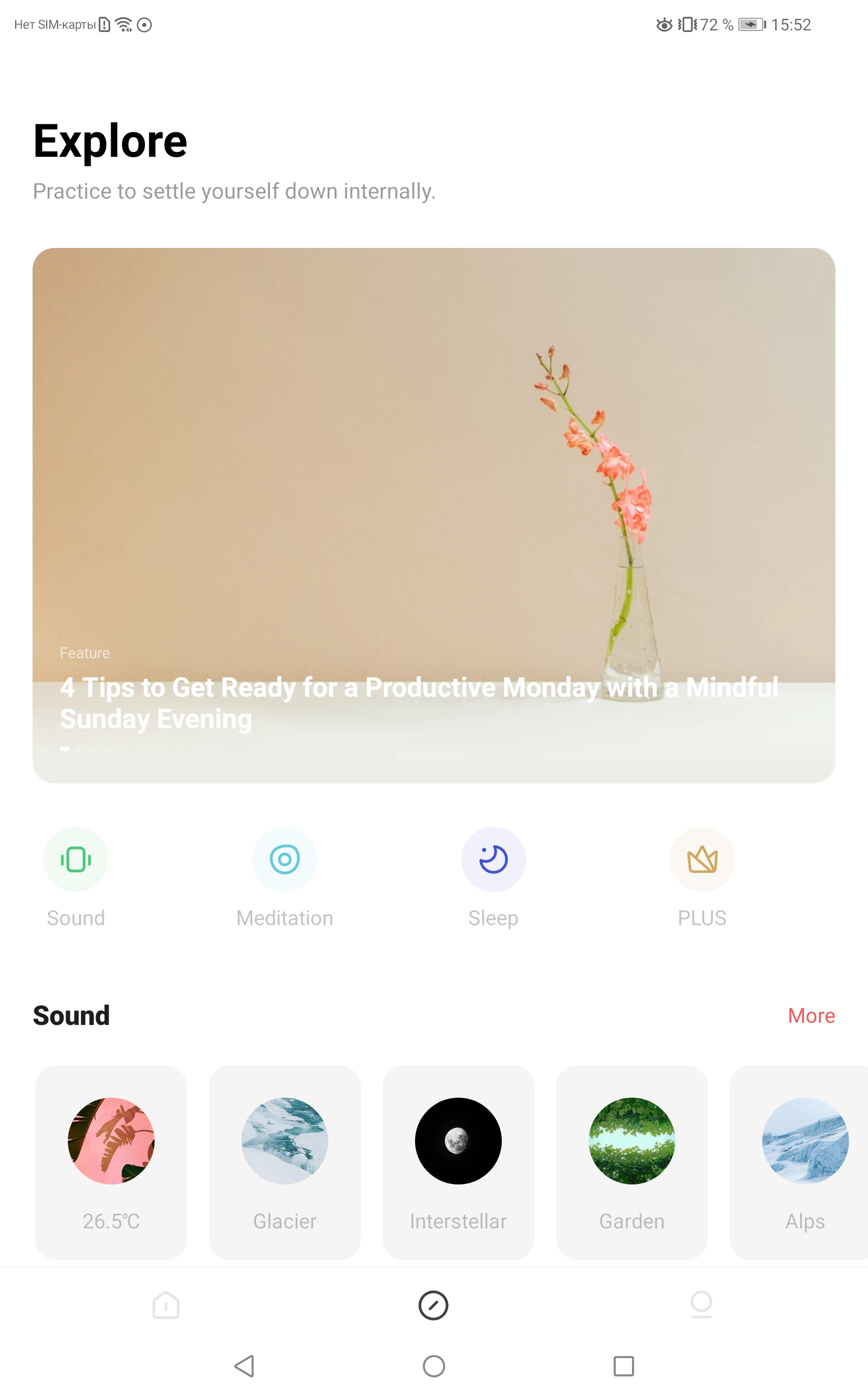Select the Glacier sound card
Screen dimensions: 868x1389
pyautogui.click(x=285, y=1162)
